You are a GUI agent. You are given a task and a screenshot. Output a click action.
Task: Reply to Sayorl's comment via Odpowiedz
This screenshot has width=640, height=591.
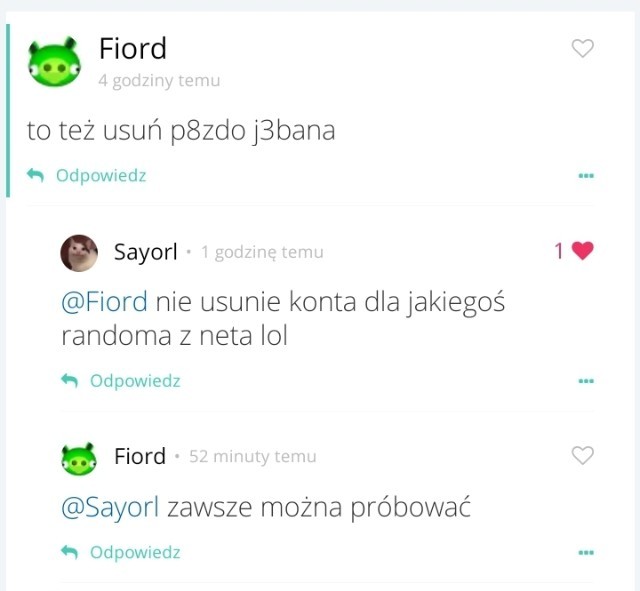click(121, 381)
